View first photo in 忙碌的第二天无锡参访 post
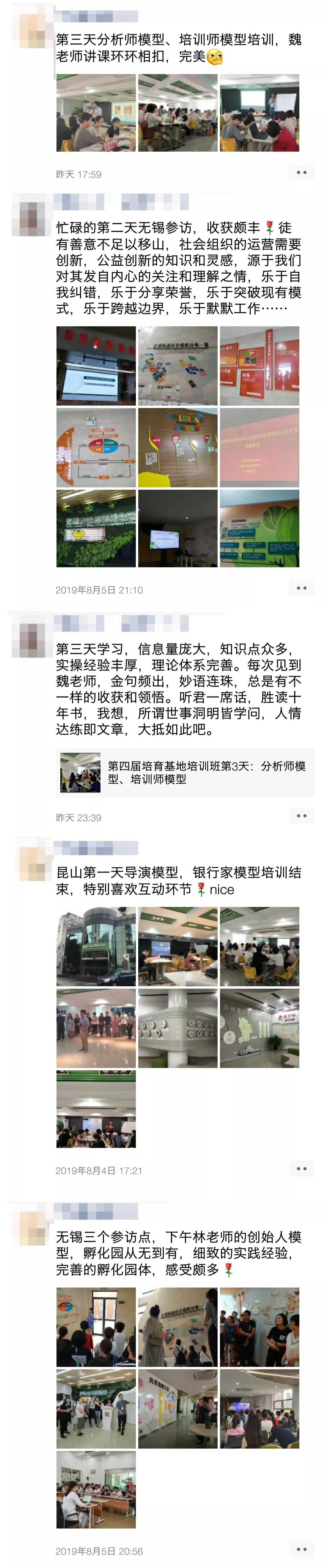Image resolution: width=327 pixels, height=1568 pixels. point(96,366)
